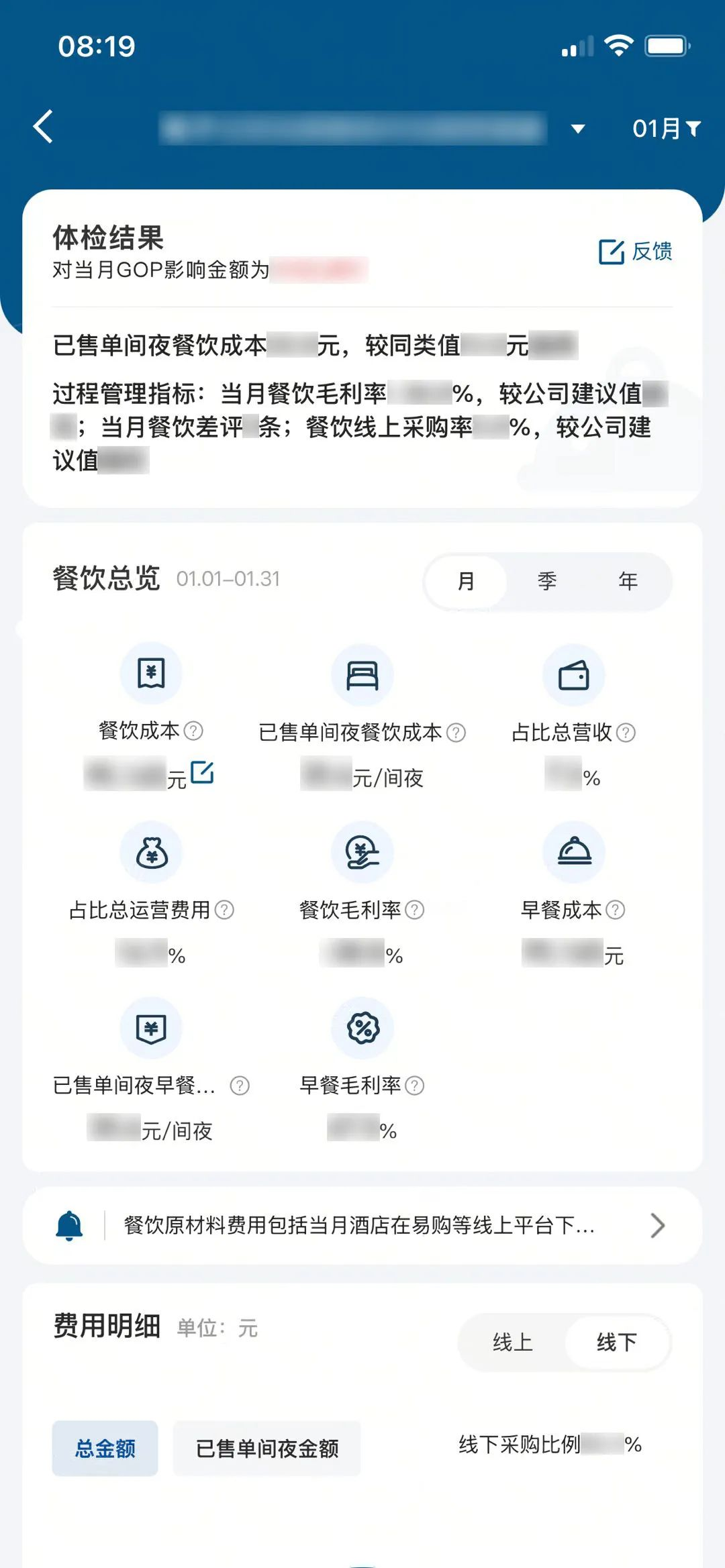Show help for 餐饮毛利率
Screen dimensions: 725x1568
coord(415,910)
